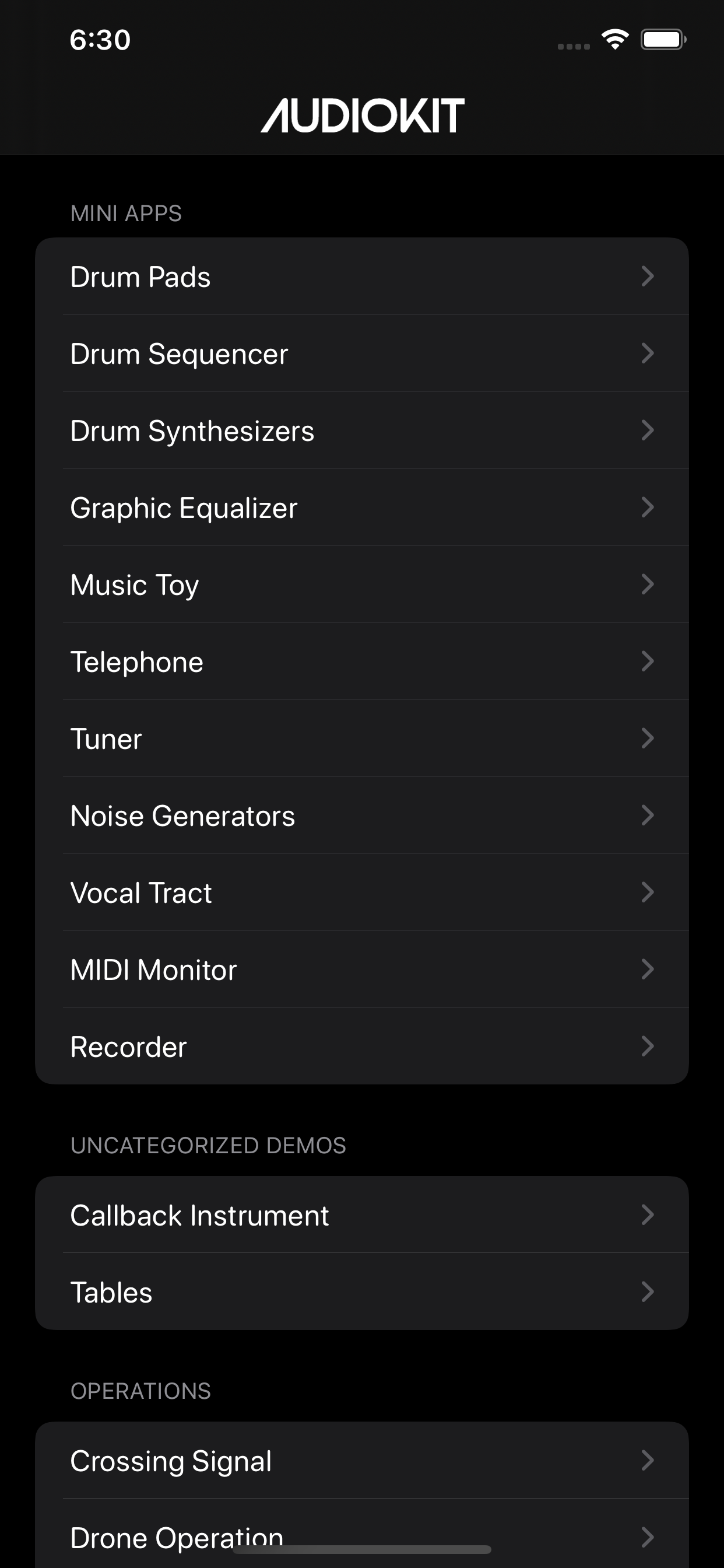Viewport: 724px width, 1568px height.
Task: Open the Recorder mini app
Action: click(362, 1046)
